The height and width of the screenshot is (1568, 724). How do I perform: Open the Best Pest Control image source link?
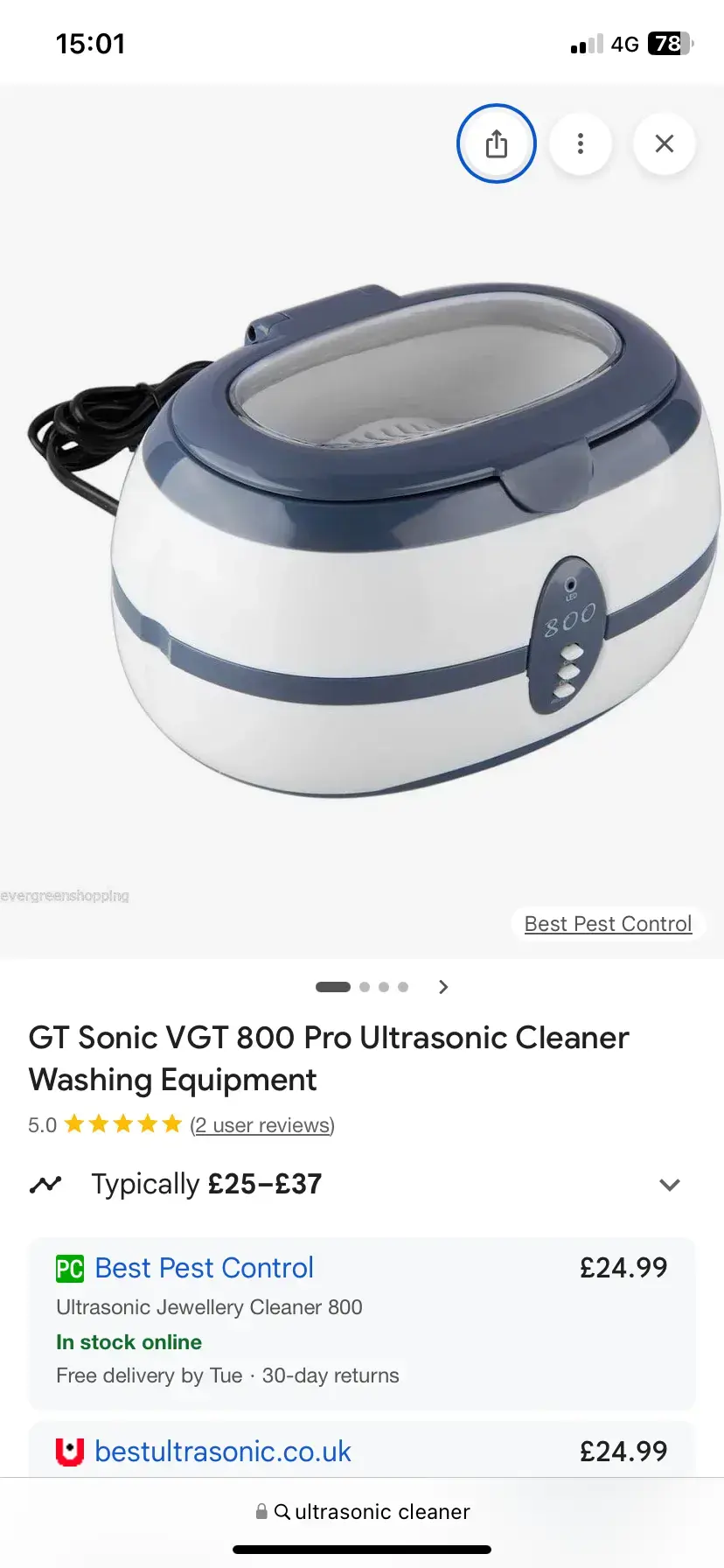coord(608,924)
